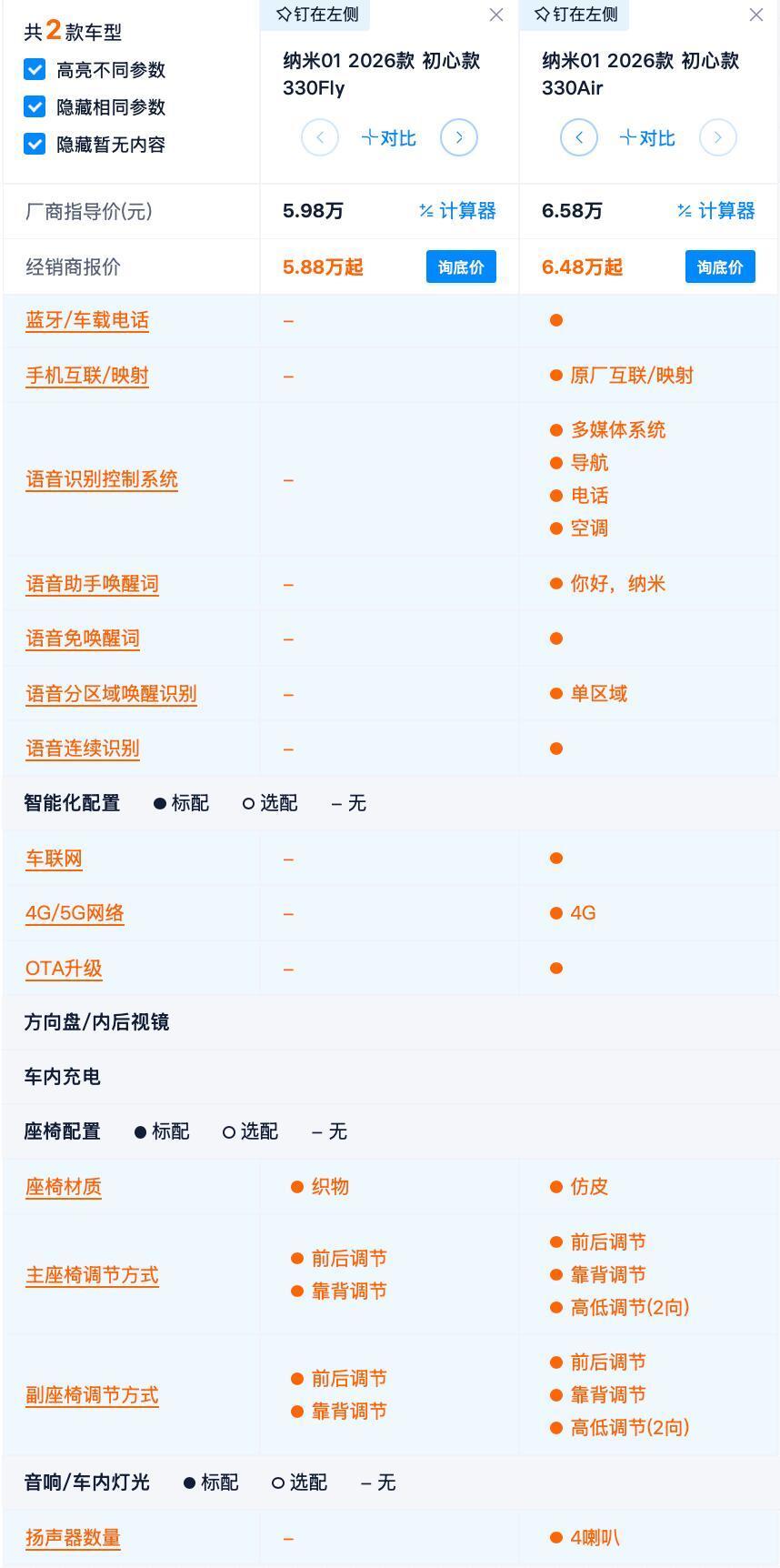Uncheck the 隐藏暂无内容 setting
The image size is (780, 1568).
coord(35,144)
